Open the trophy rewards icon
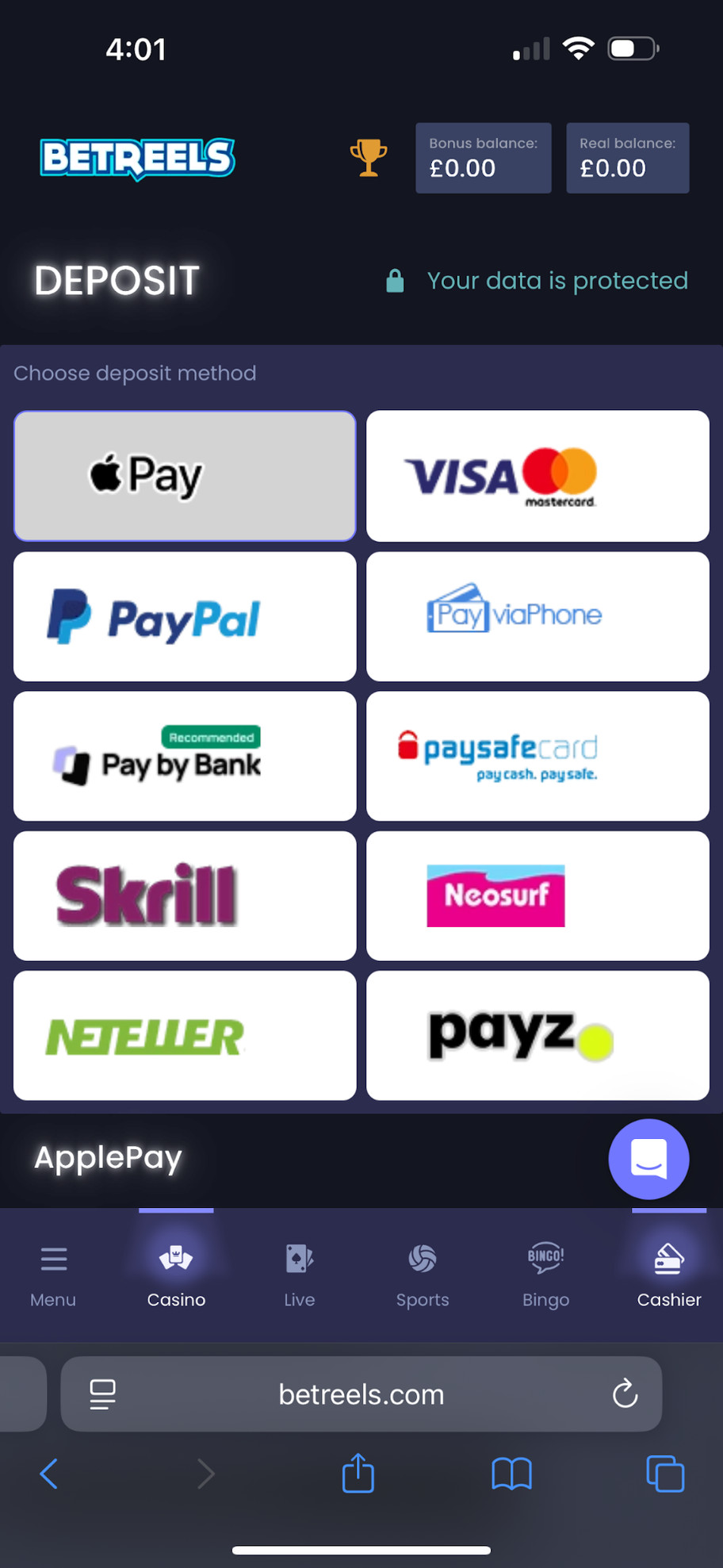Viewport: 723px width, 1568px height. pyautogui.click(x=369, y=158)
